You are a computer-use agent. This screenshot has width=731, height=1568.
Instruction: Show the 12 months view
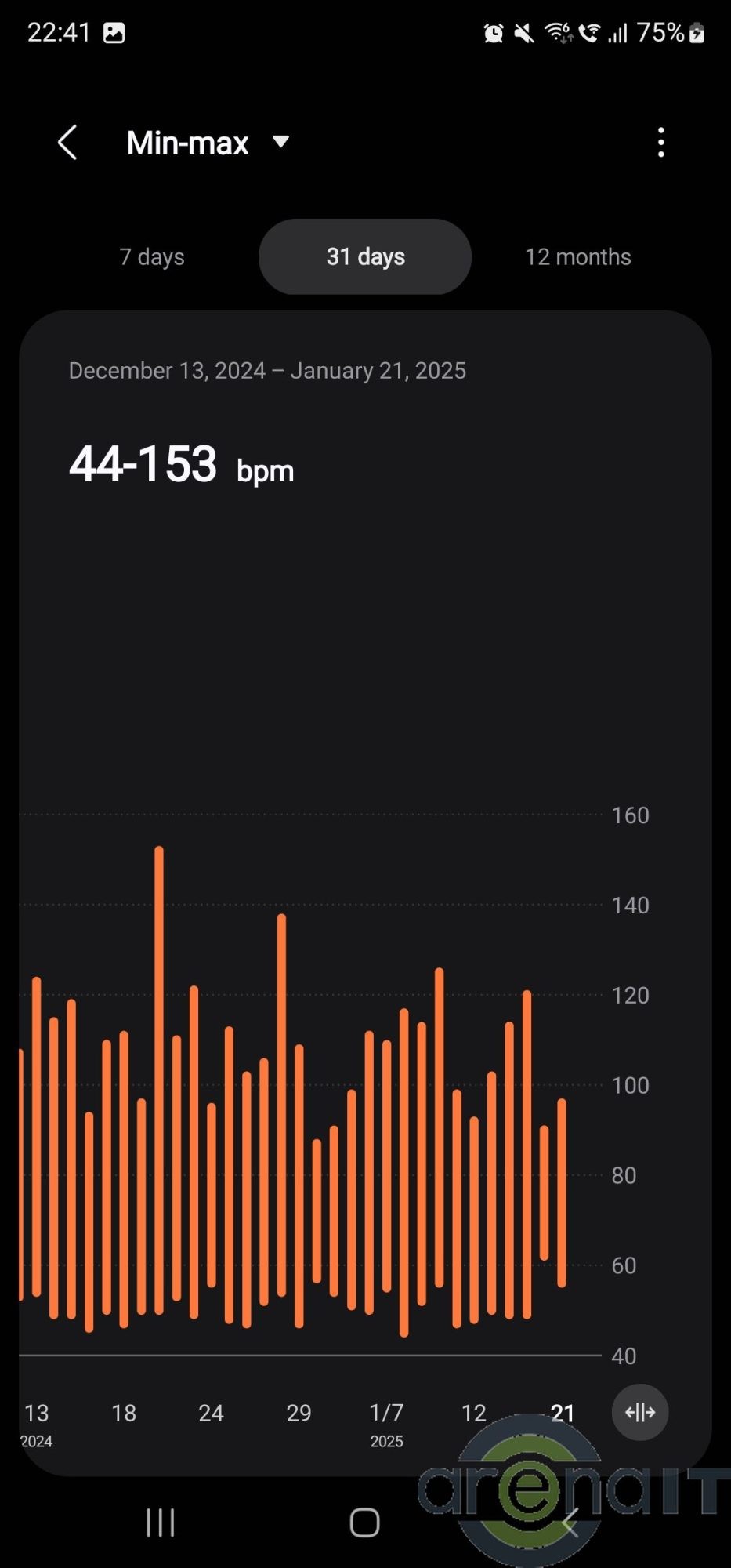pos(577,257)
